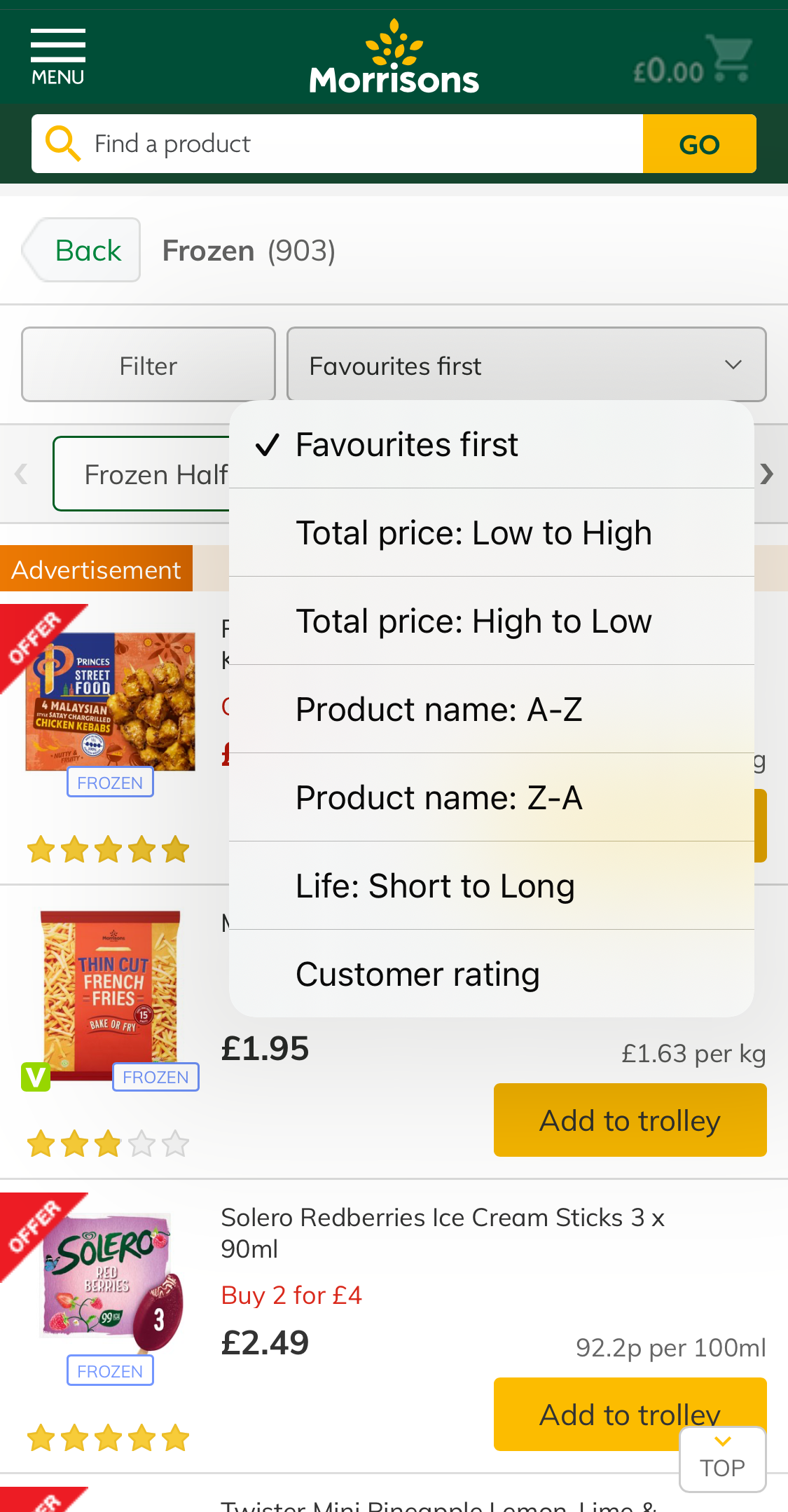Open the hamburger MENU
Image resolution: width=788 pixels, height=1512 pixels.
57,53
